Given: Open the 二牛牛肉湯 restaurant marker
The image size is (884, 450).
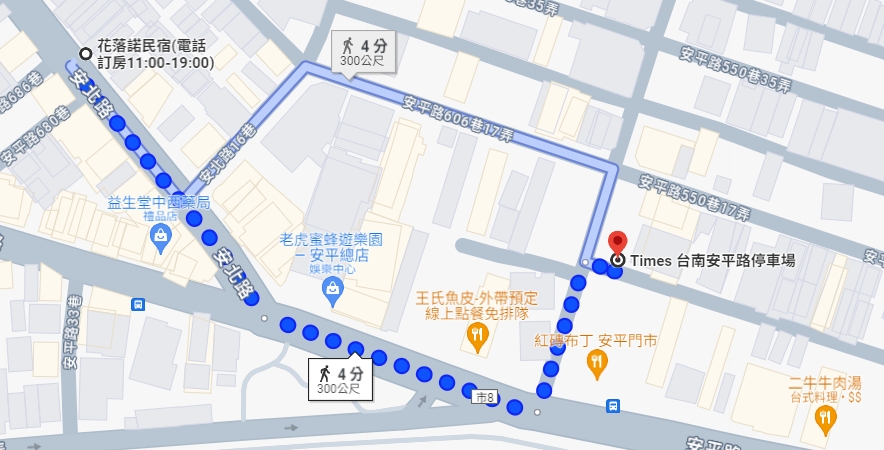Looking at the screenshot, I should click(x=825, y=420).
